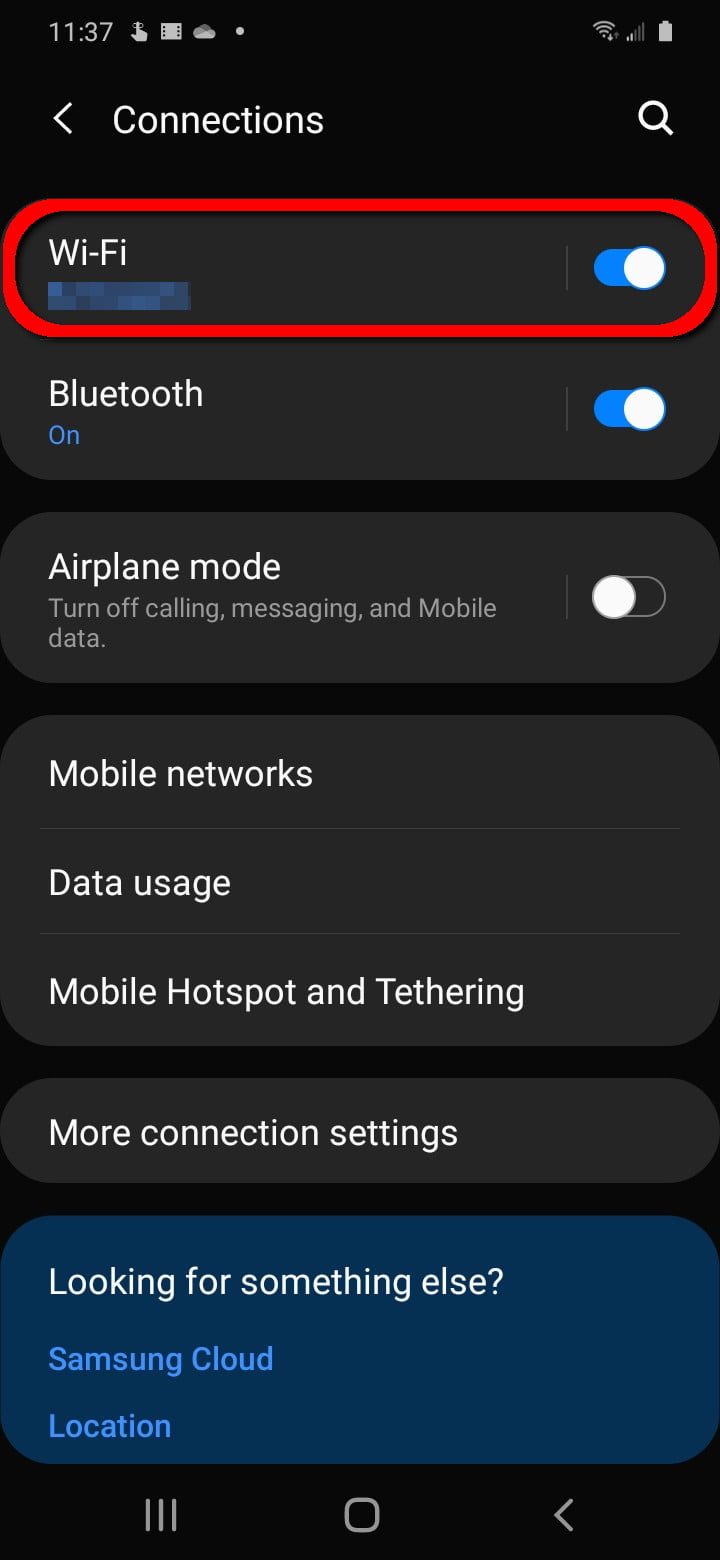The width and height of the screenshot is (720, 1560).
Task: Go back from Connections screen
Action: point(63,120)
